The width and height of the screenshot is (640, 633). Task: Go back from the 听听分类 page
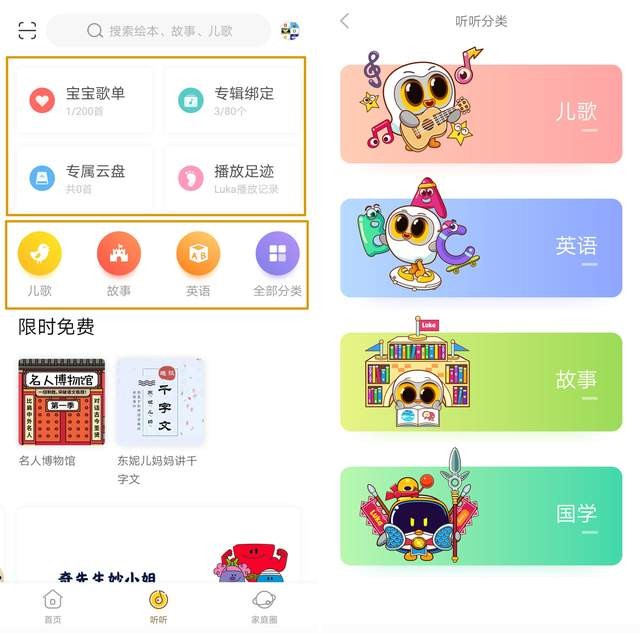click(345, 21)
